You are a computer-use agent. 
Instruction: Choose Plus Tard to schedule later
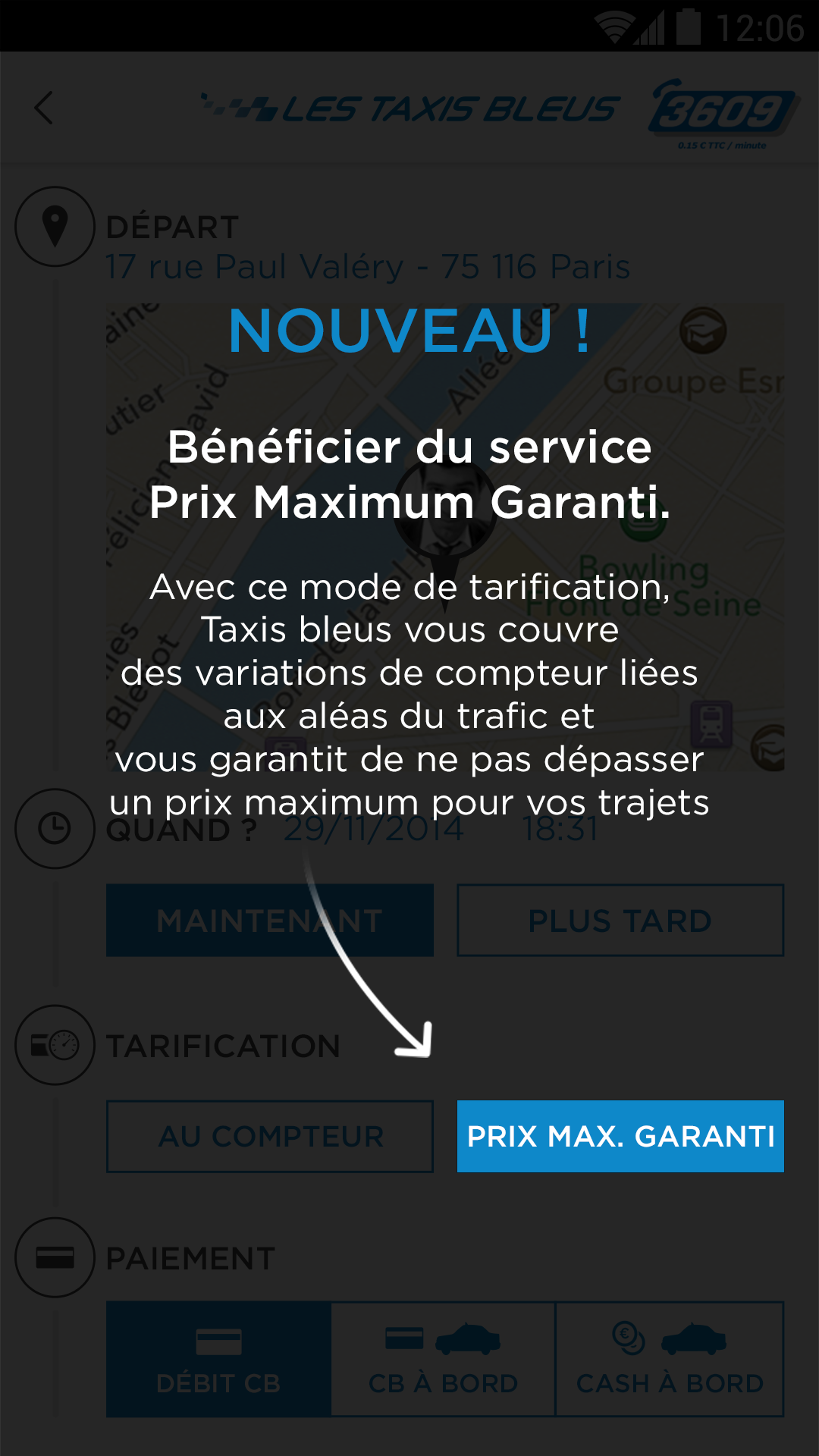[620, 920]
